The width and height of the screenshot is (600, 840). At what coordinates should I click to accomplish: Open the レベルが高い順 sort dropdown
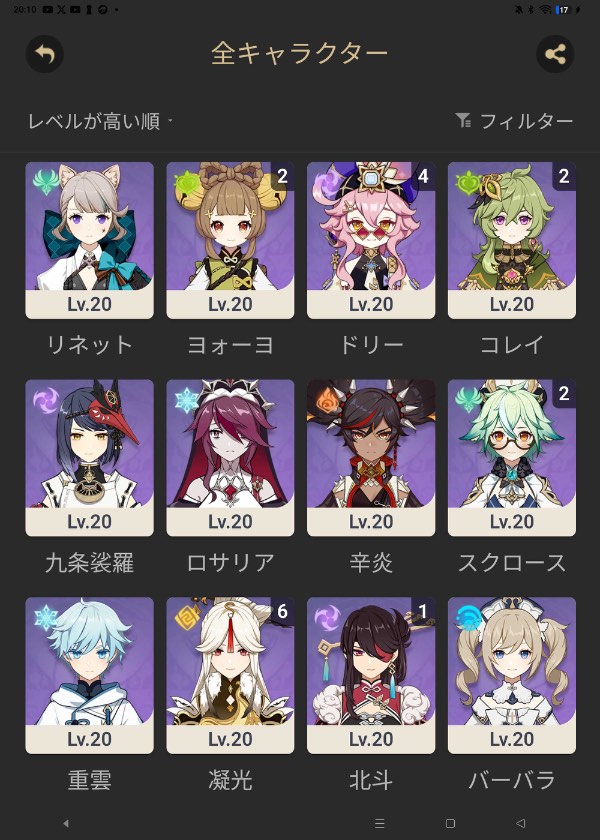[x=100, y=121]
